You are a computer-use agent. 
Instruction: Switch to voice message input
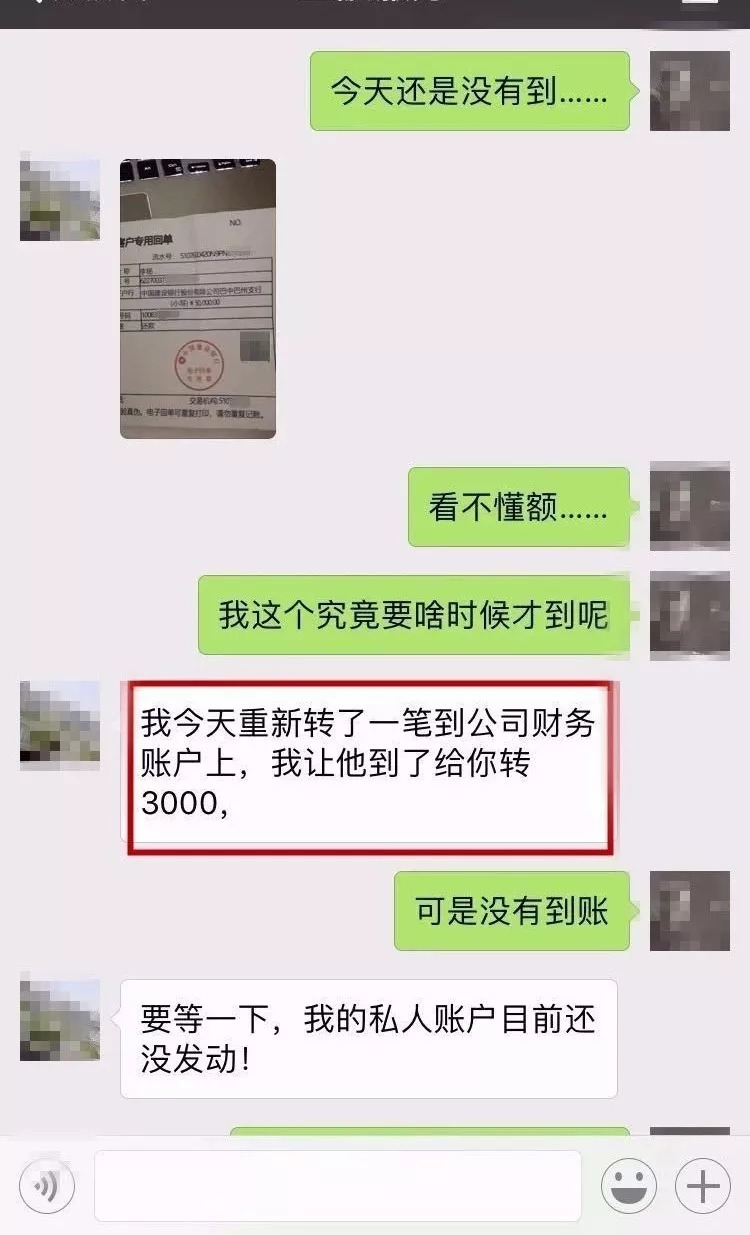[45, 1187]
